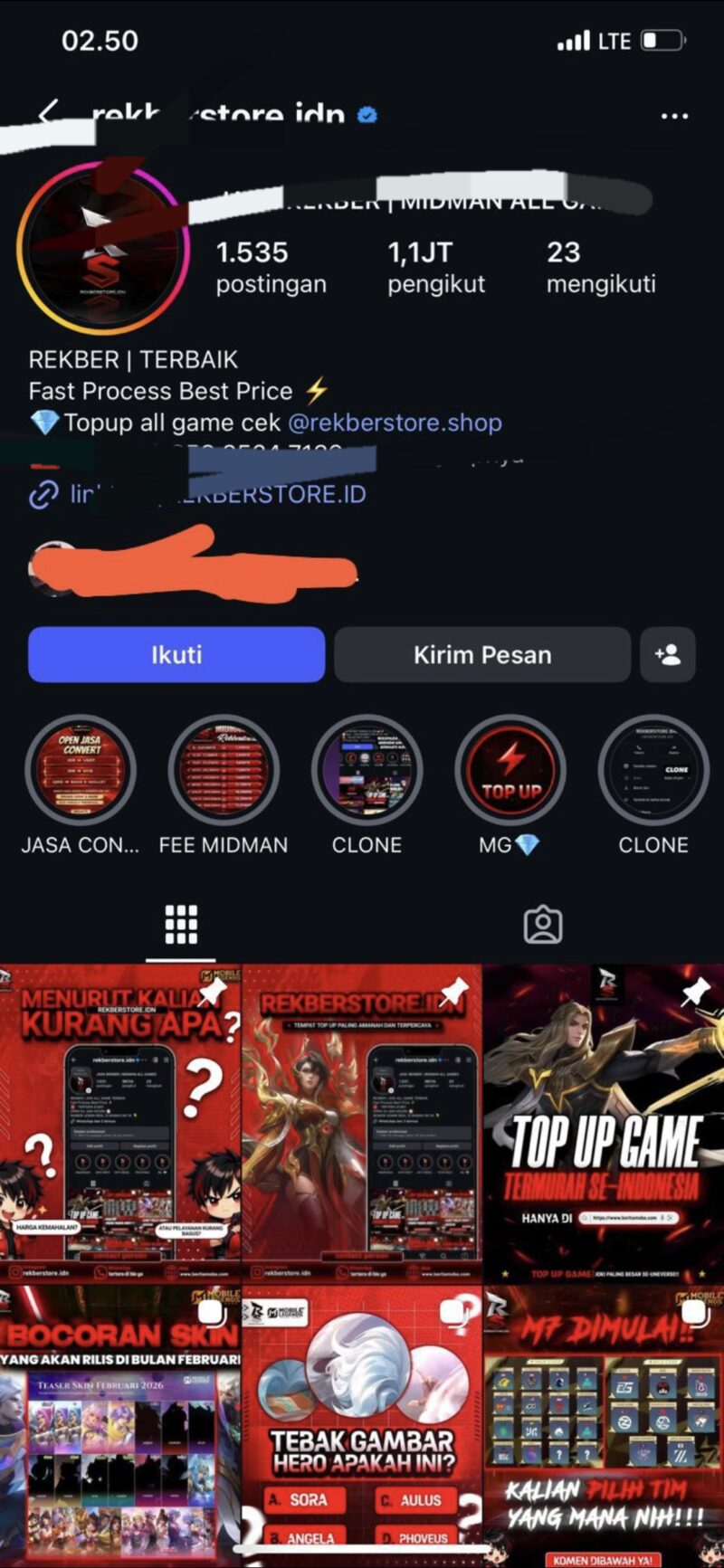Open the 'Bocoran Skin' post
Image resolution: width=724 pixels, height=1568 pixels.
pyautogui.click(x=119, y=1425)
